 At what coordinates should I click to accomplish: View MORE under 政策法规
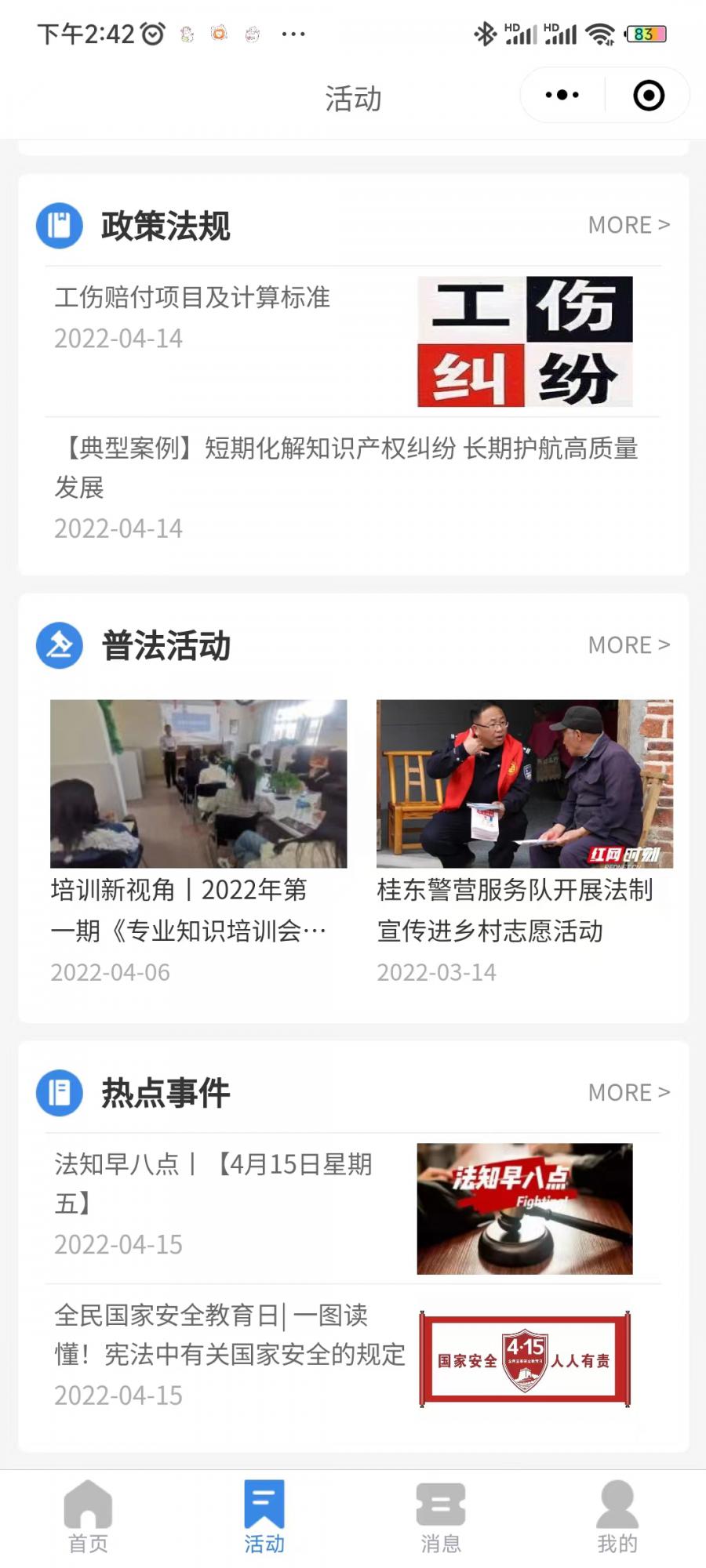628,225
